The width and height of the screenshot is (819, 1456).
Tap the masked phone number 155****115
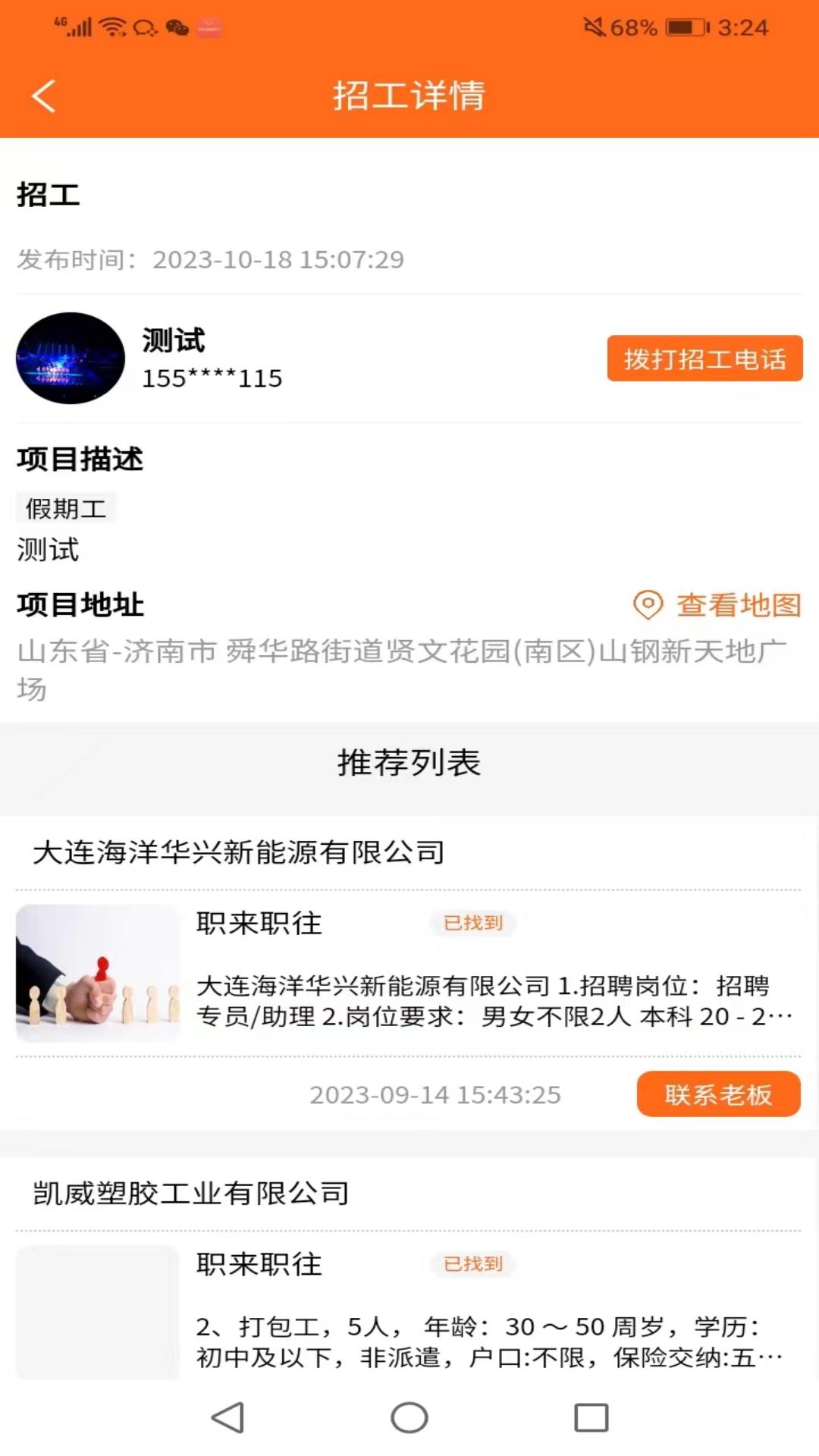coord(212,378)
